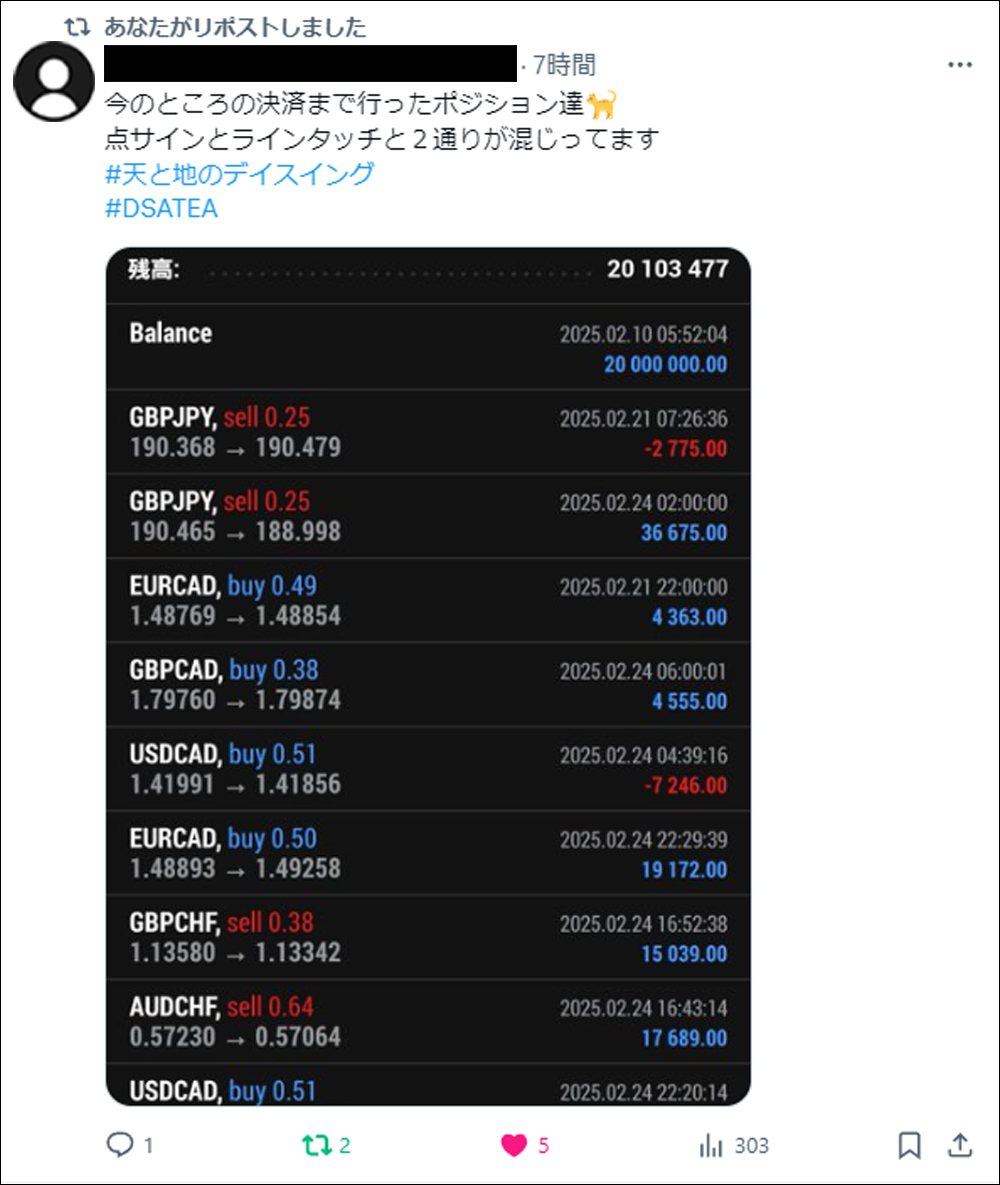
Task: Undo the repost of this post
Action: point(318,1145)
